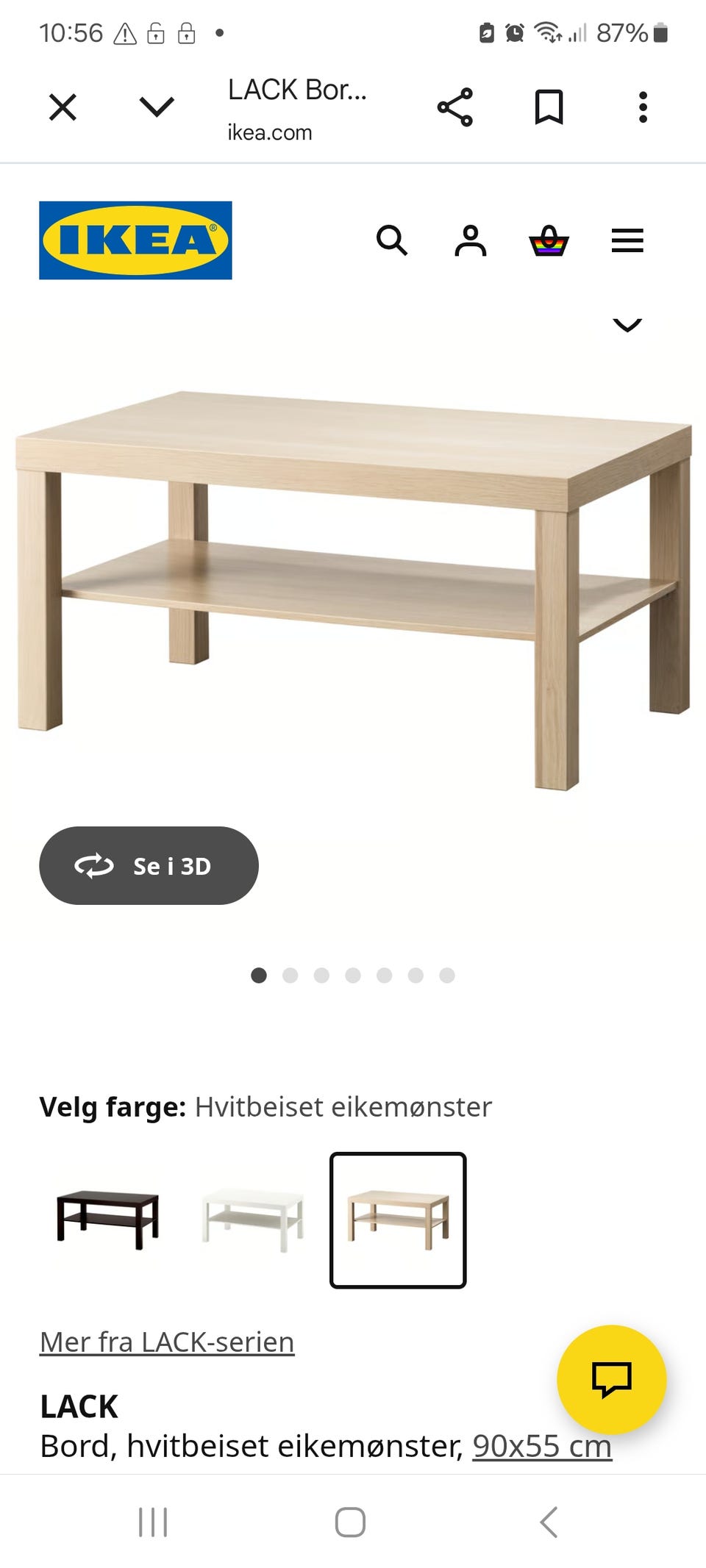Open the yellow chat bubble

pyautogui.click(x=613, y=1381)
